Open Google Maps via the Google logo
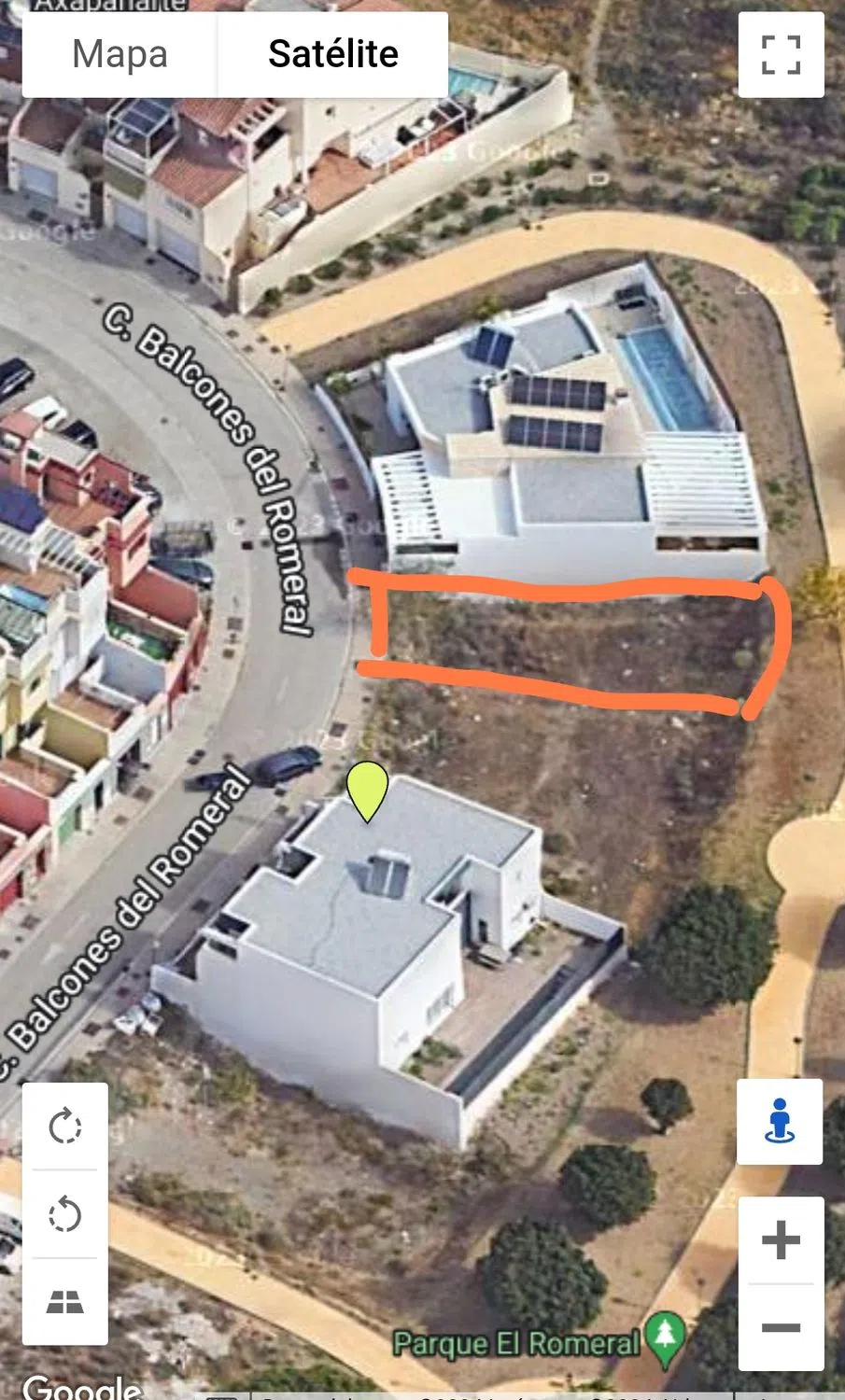 (x=82, y=1387)
